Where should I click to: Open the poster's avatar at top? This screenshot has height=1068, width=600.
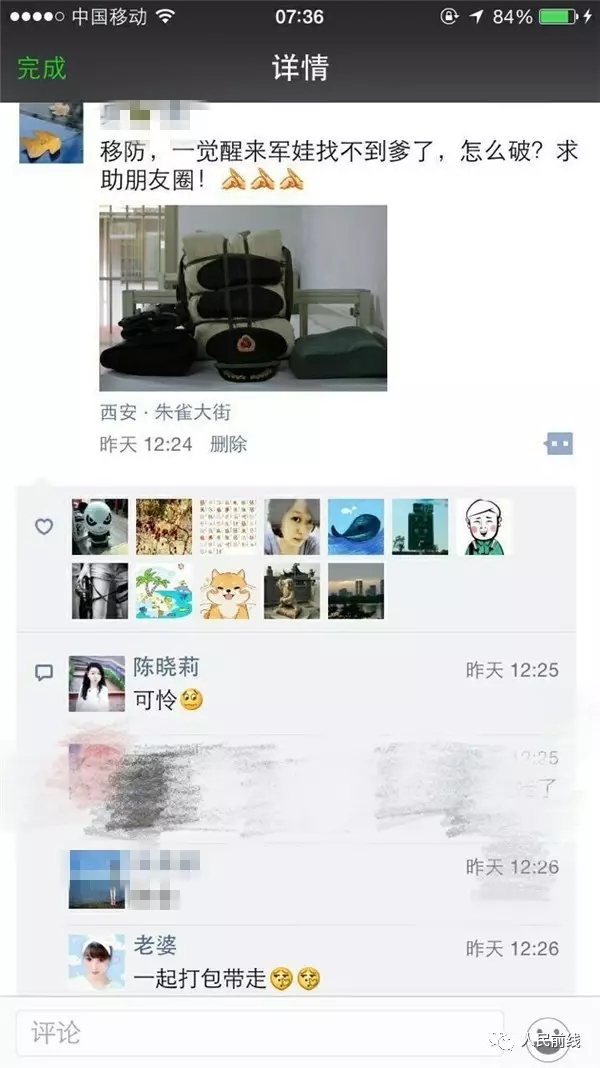[51, 133]
